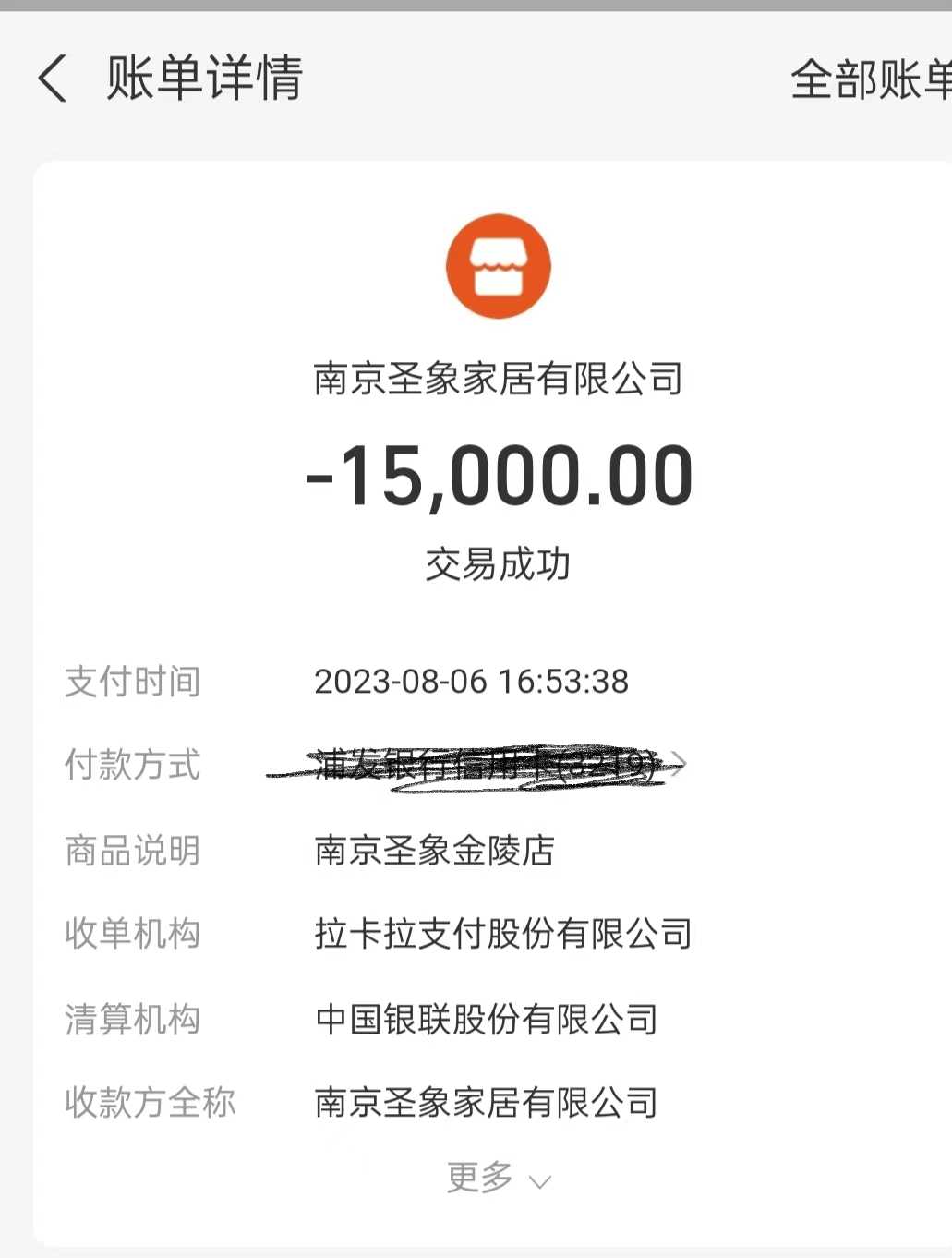Expand 更多 transaction details

point(499,1179)
